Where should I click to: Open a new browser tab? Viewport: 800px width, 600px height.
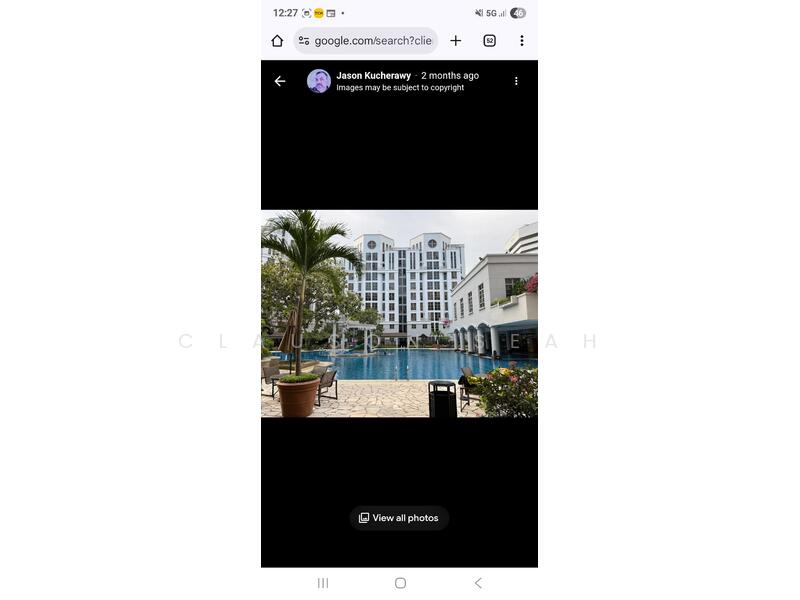click(456, 41)
